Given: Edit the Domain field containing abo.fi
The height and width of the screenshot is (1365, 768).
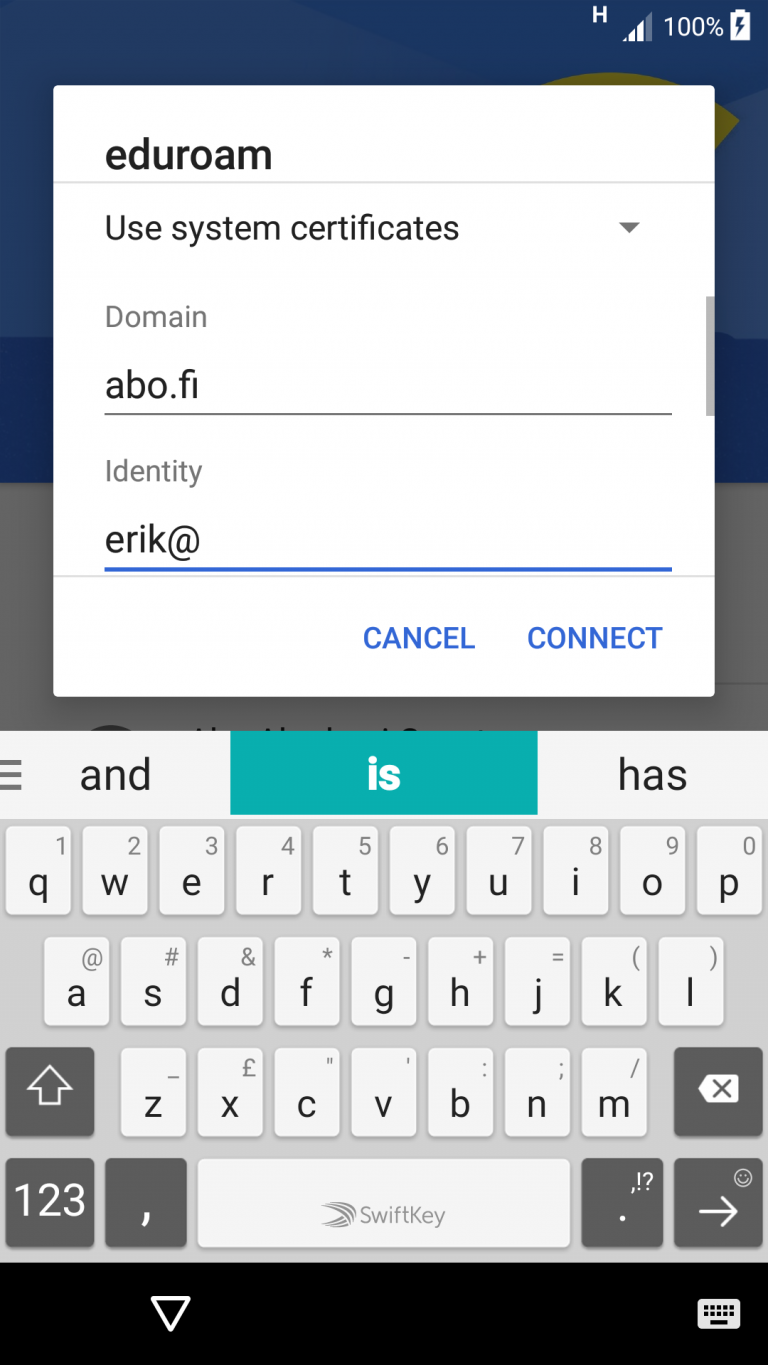Looking at the screenshot, I should [388, 385].
